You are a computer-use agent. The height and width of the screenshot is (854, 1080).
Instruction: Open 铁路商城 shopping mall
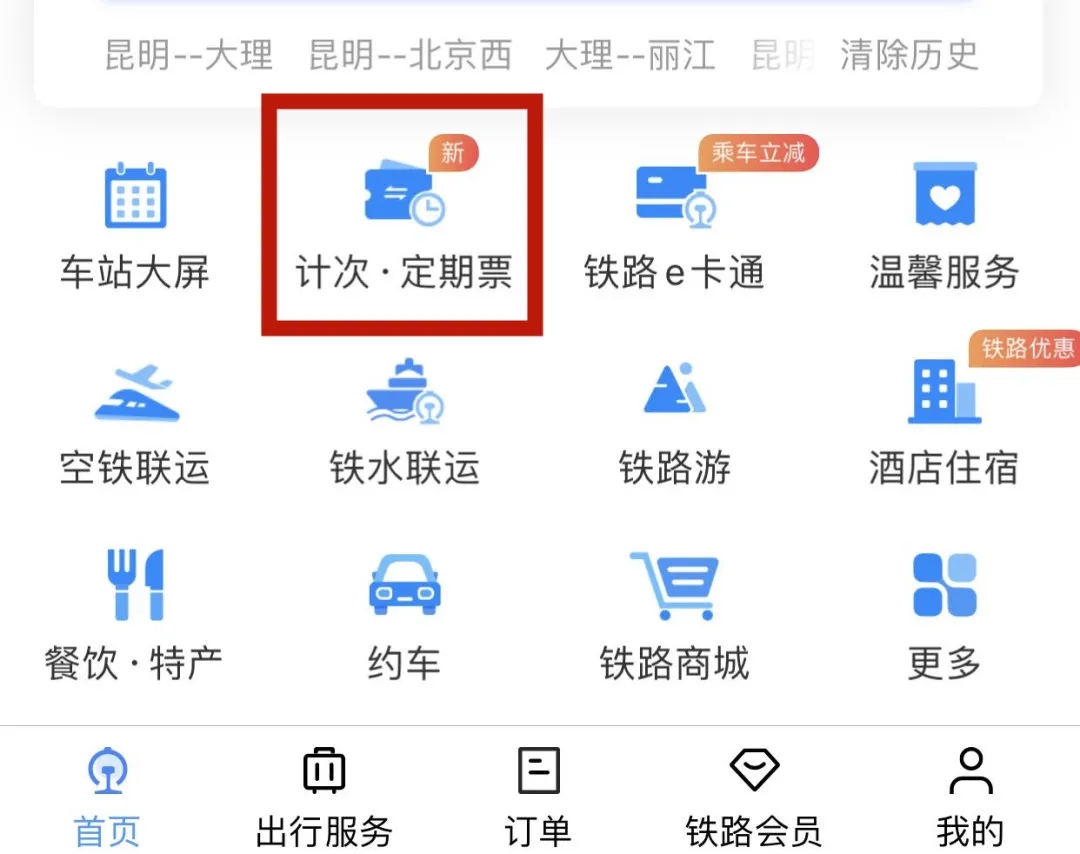(674, 617)
